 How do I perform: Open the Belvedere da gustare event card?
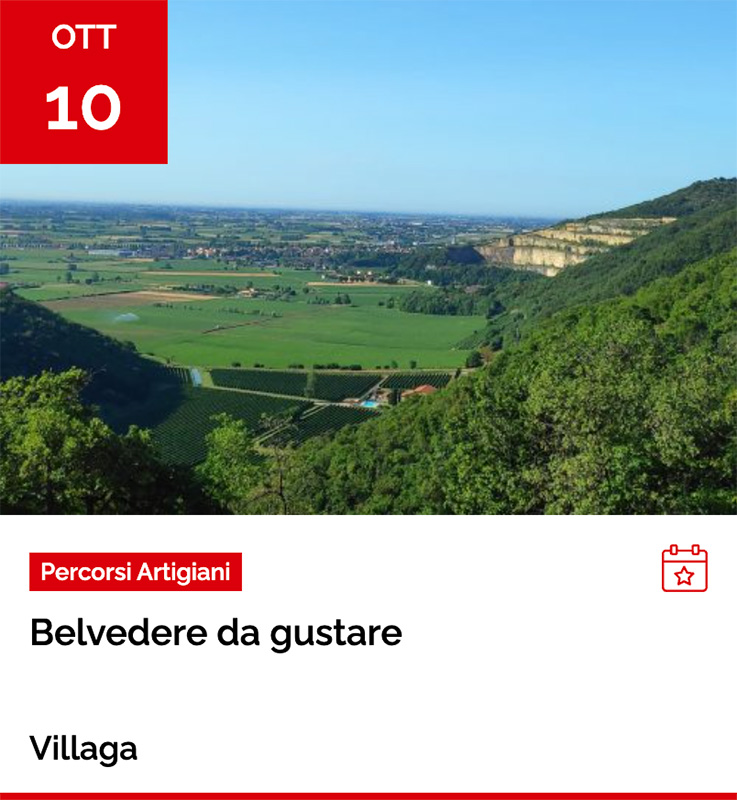tap(216, 633)
